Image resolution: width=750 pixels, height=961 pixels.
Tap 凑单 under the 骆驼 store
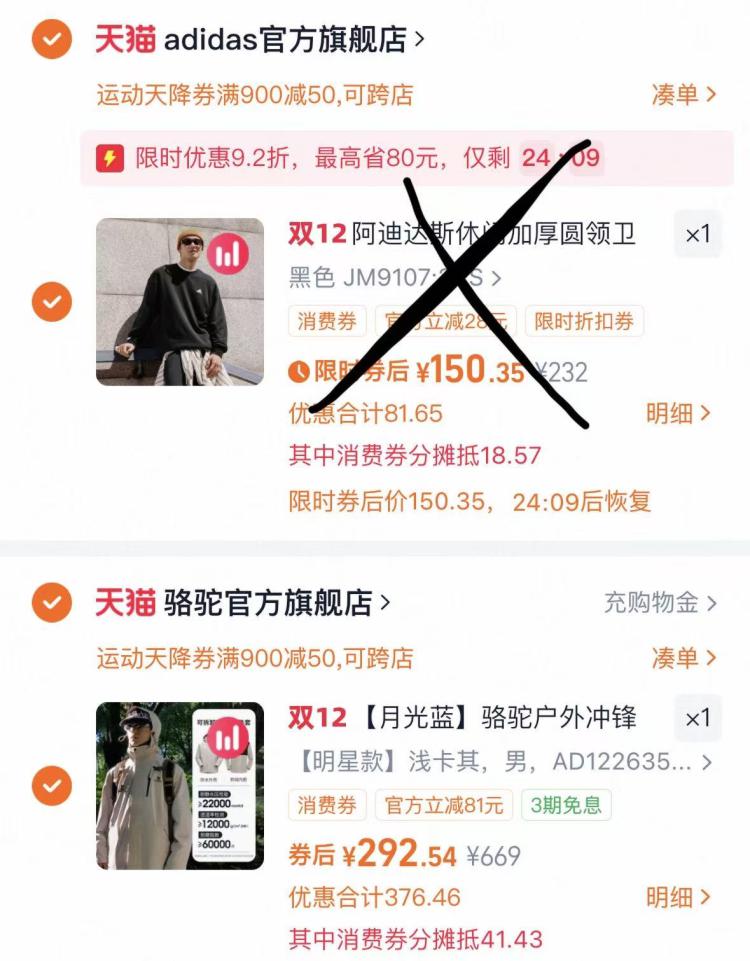point(684,658)
